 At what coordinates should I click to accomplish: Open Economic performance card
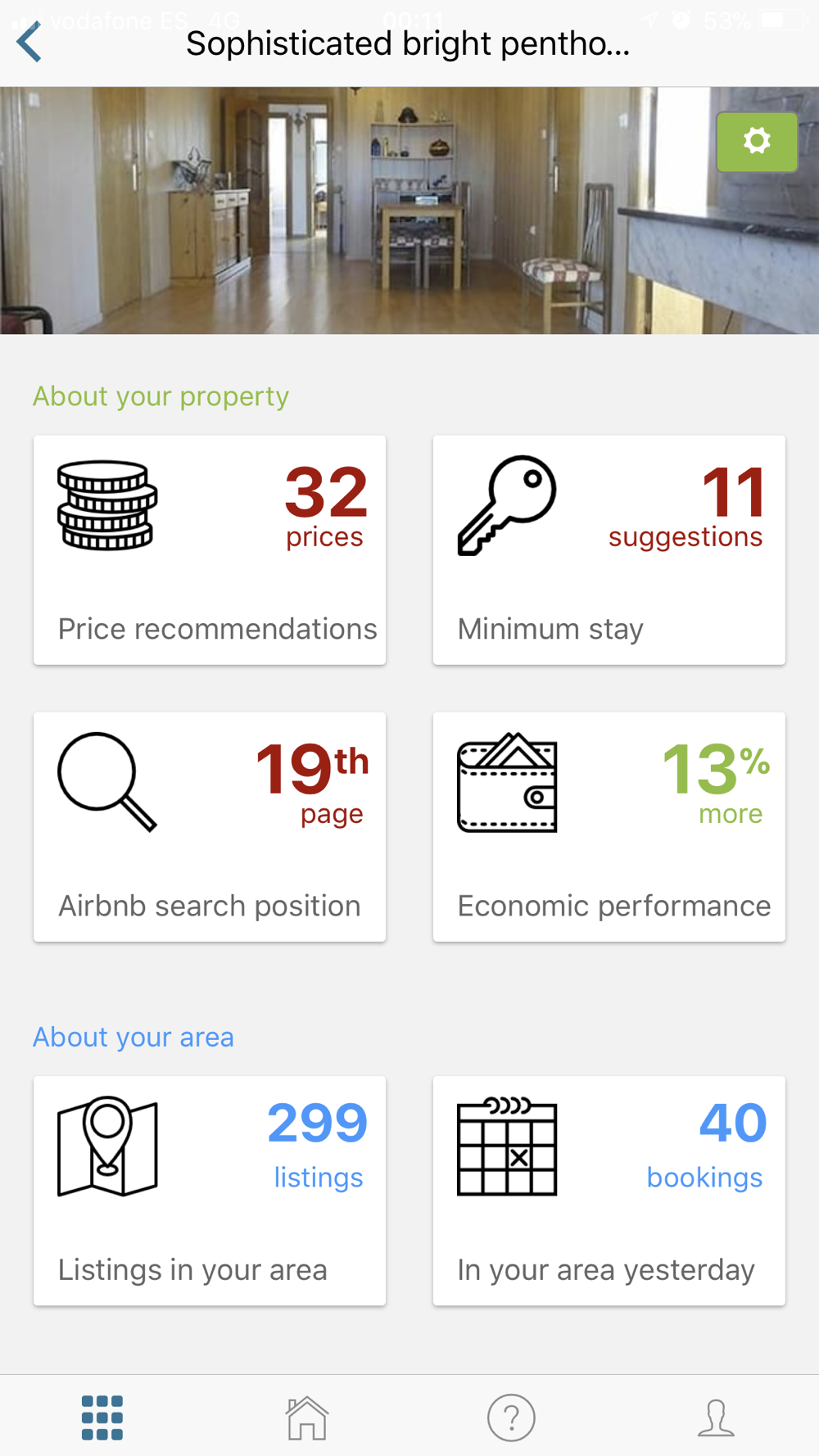(609, 827)
